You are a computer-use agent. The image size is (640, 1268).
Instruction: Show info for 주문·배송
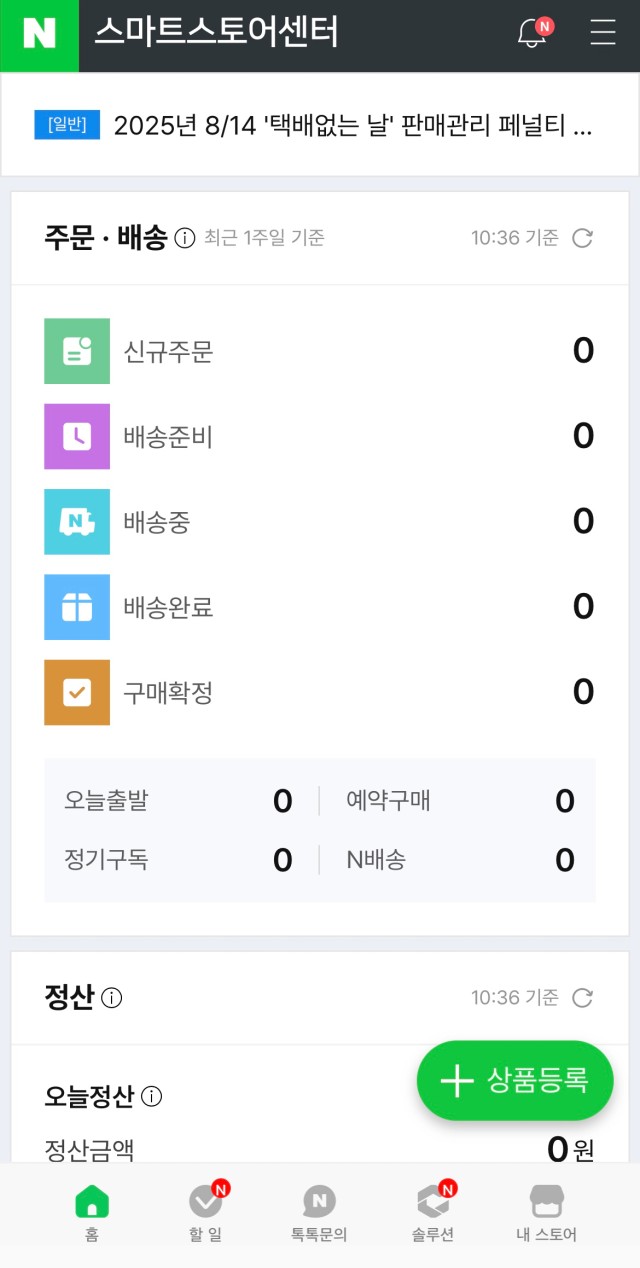[x=184, y=238]
